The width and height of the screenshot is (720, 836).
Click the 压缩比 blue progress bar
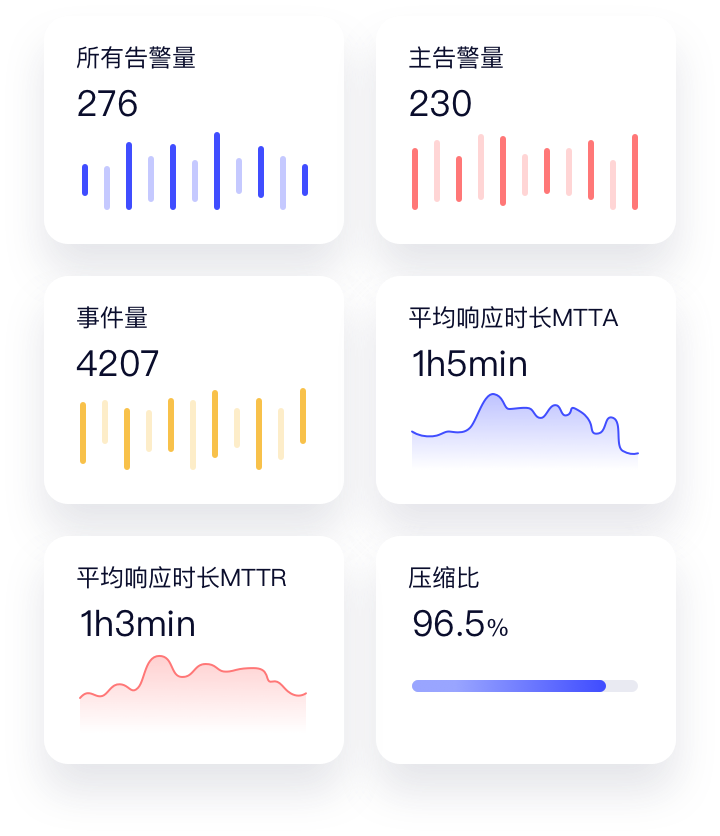coord(510,685)
